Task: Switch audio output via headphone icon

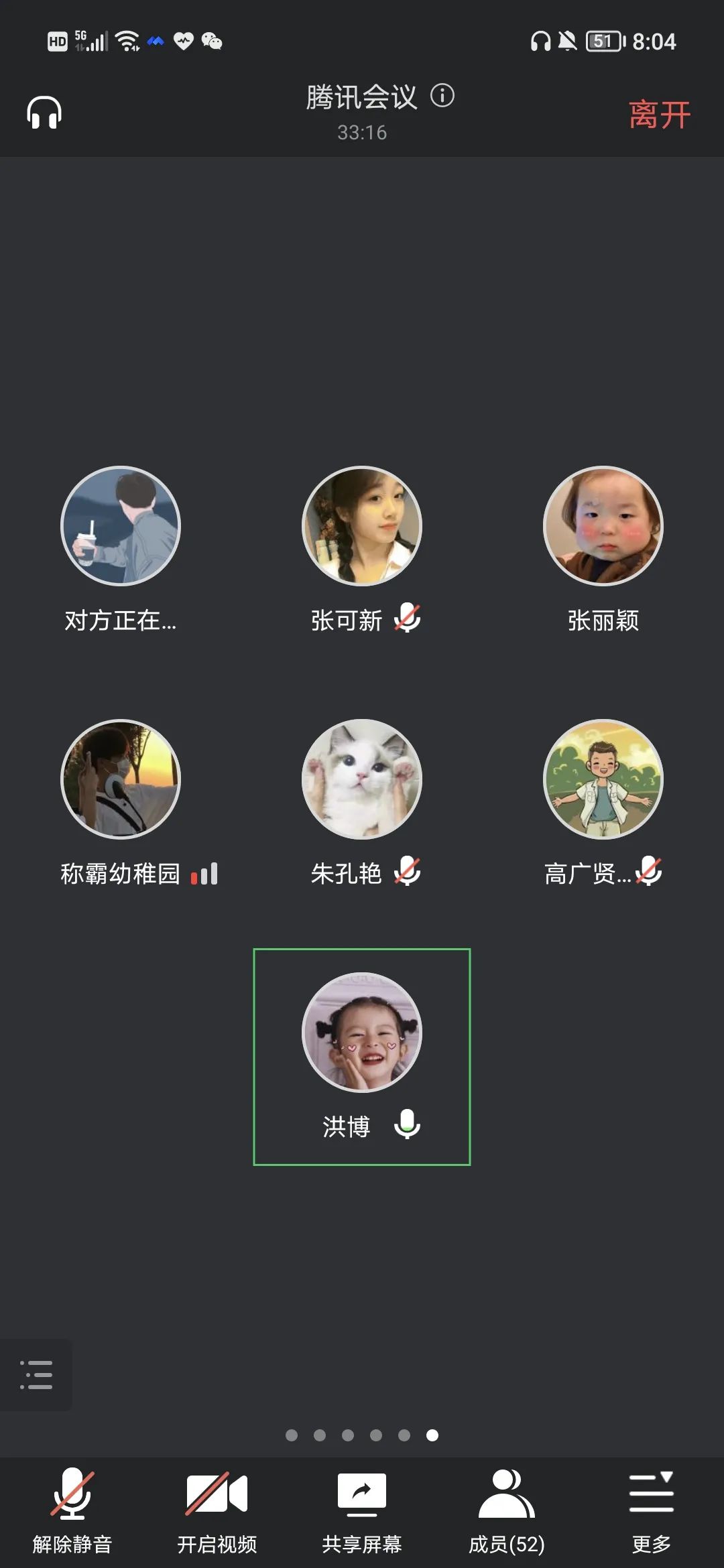Action: coord(44,113)
